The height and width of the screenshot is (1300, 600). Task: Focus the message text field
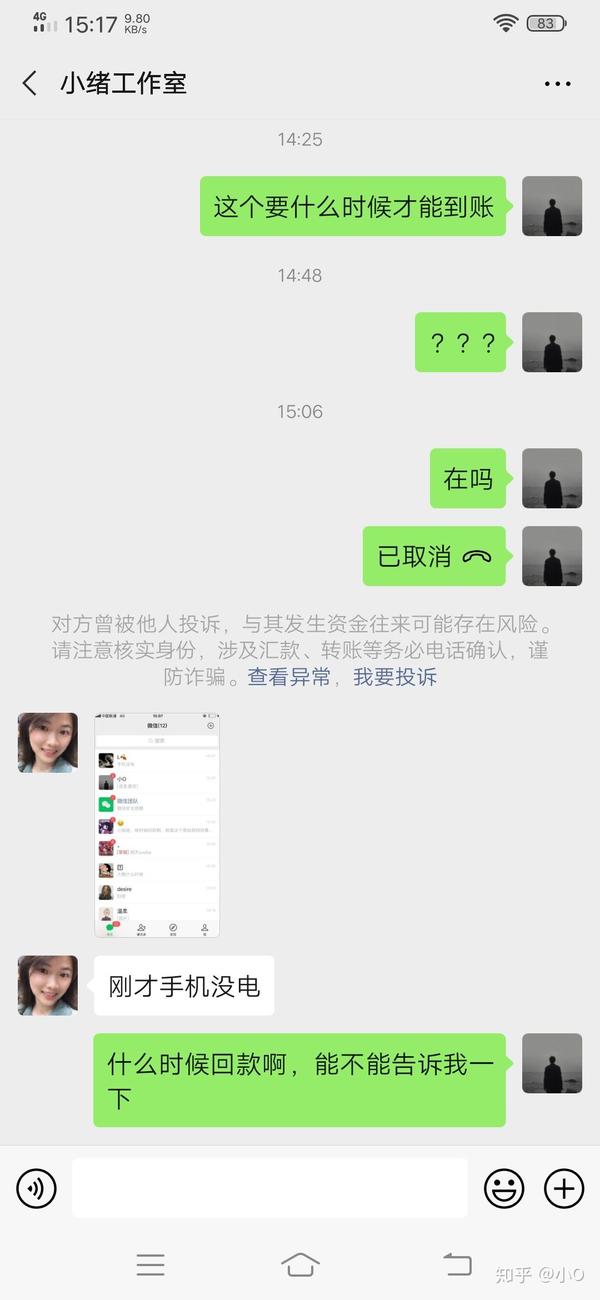270,1188
